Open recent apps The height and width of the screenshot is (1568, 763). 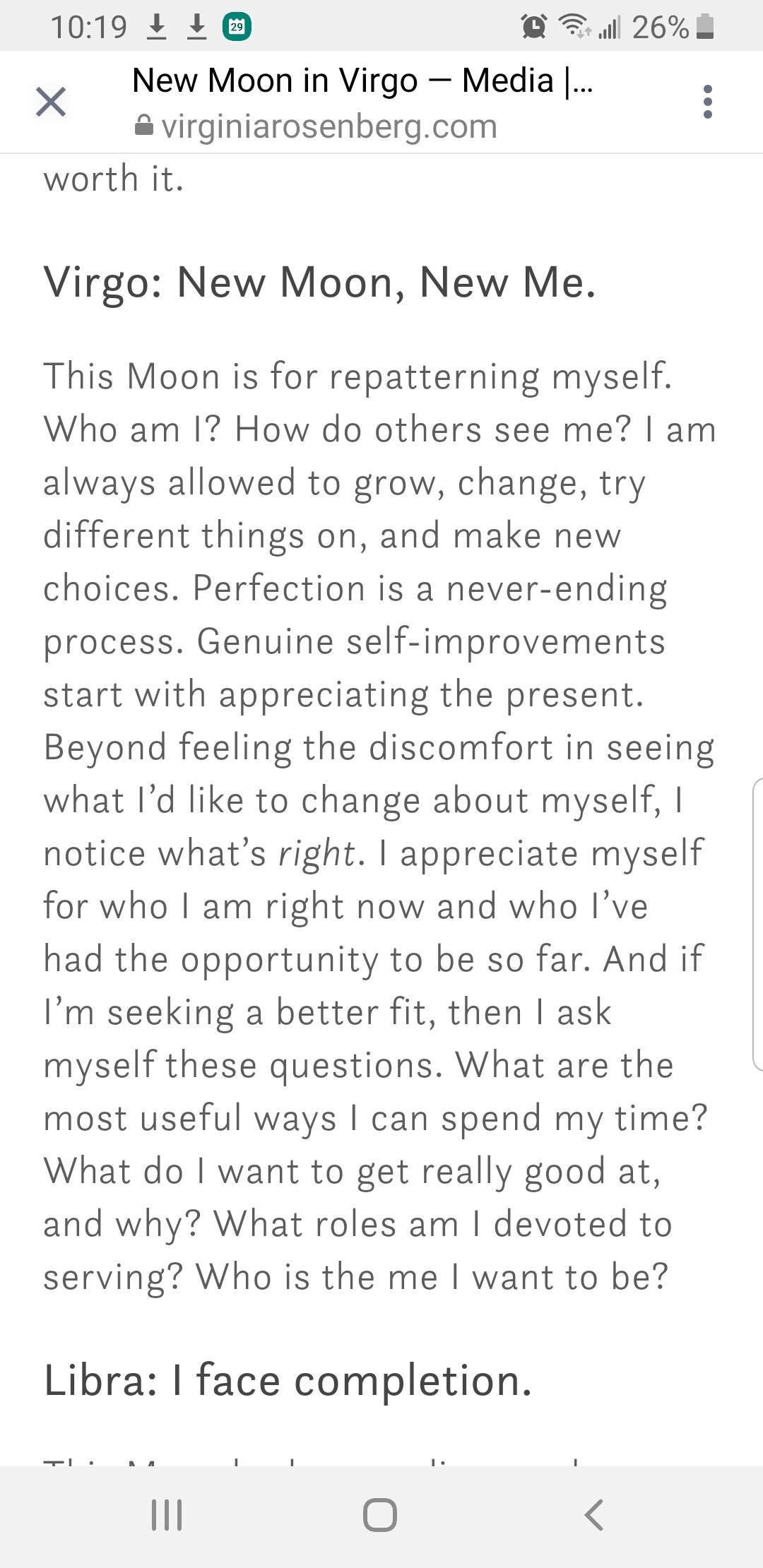point(167,1514)
